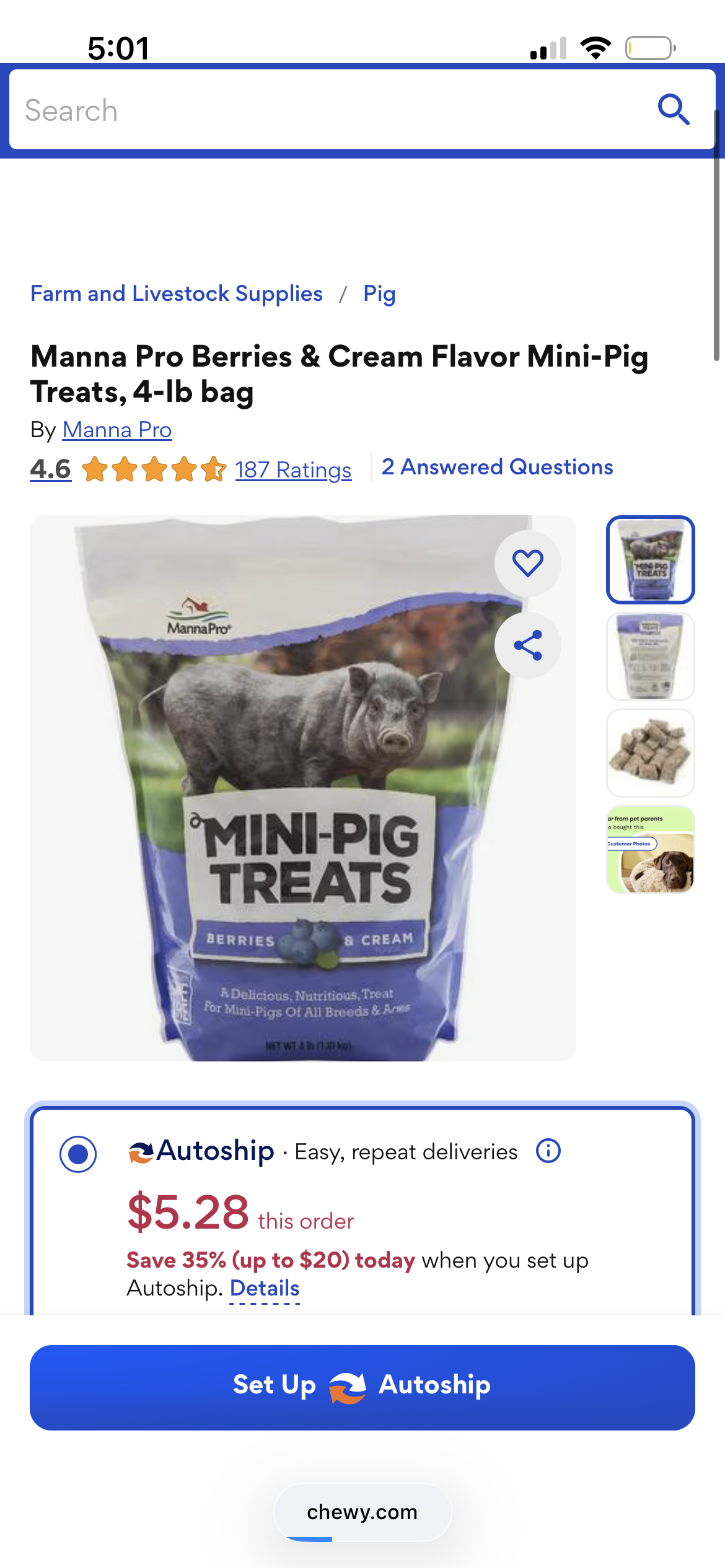The width and height of the screenshot is (725, 1568).
Task: Open 2 Answered Questions
Action: 497,467
